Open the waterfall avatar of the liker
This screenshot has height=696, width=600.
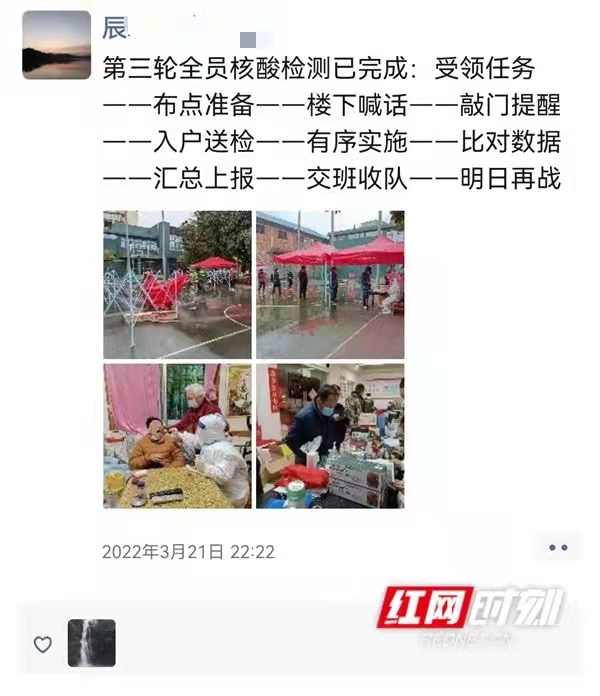pyautogui.click(x=91, y=643)
